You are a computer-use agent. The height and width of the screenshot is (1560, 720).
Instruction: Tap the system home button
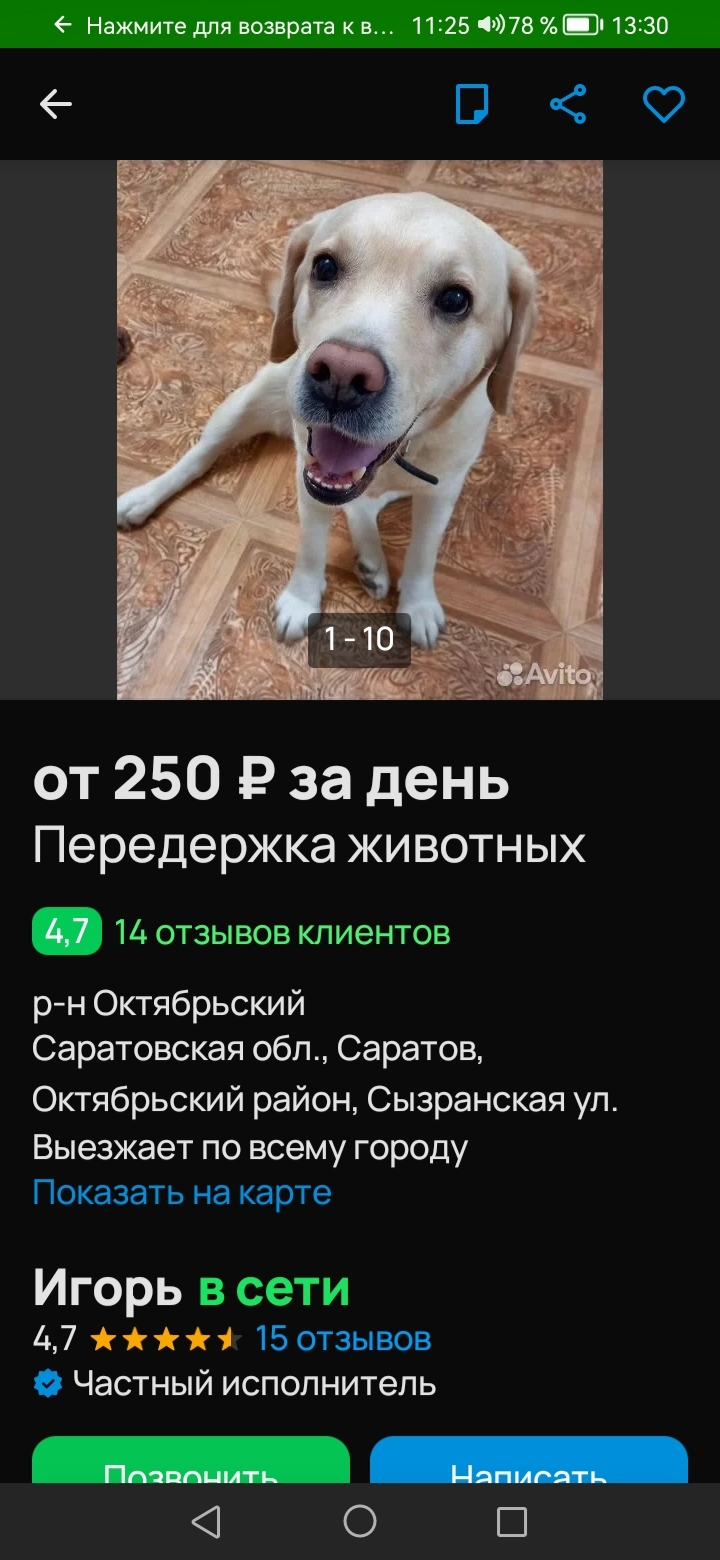(360, 1521)
